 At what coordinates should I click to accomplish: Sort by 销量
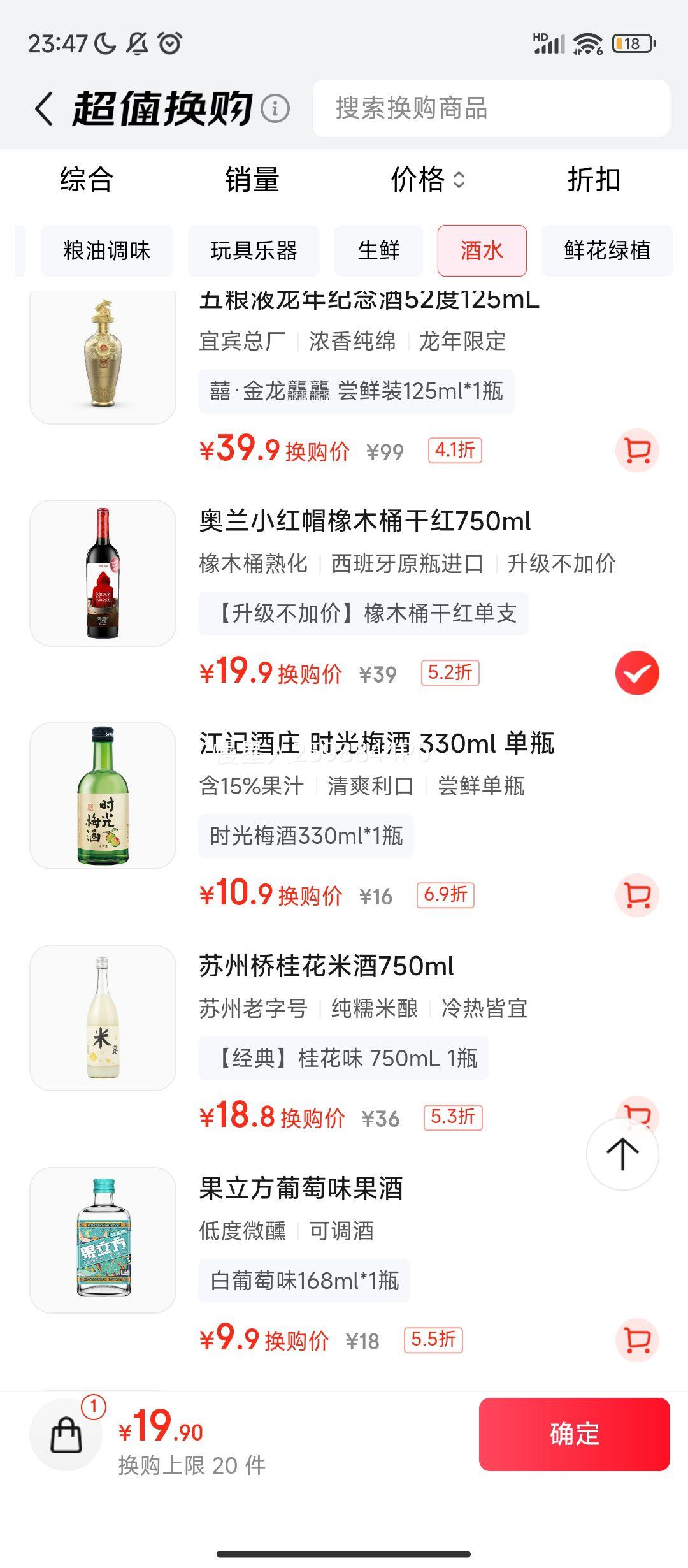pyautogui.click(x=252, y=179)
